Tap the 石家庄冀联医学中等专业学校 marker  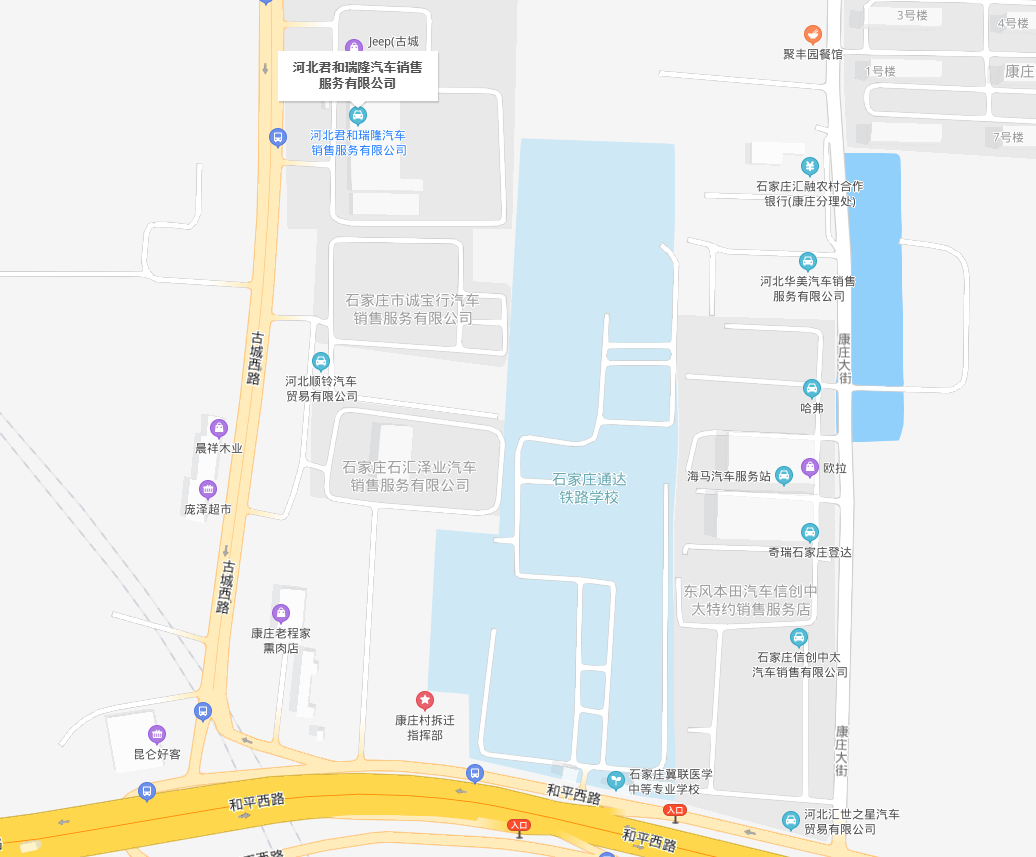(x=617, y=778)
